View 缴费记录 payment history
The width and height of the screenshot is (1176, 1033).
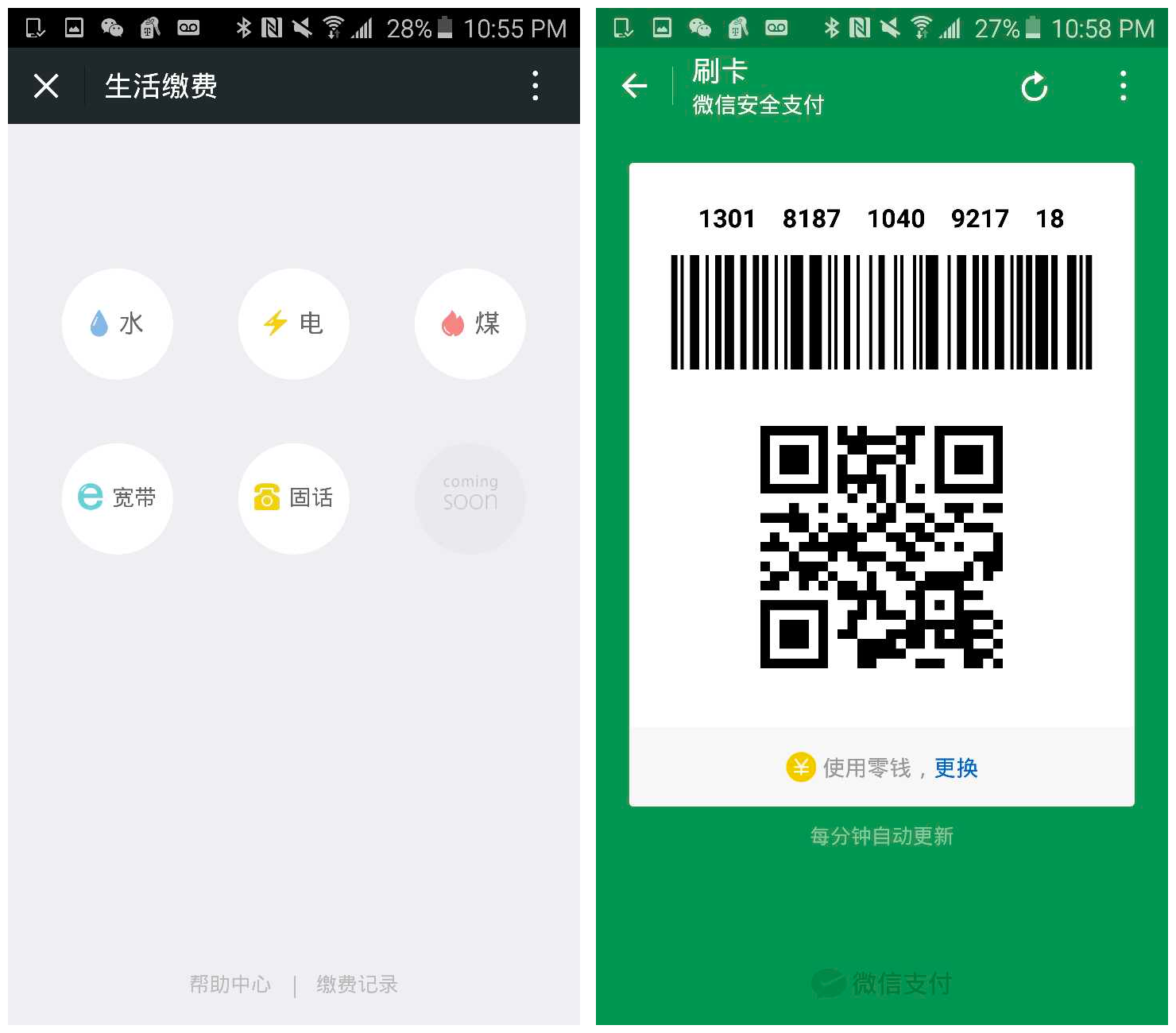point(357,985)
